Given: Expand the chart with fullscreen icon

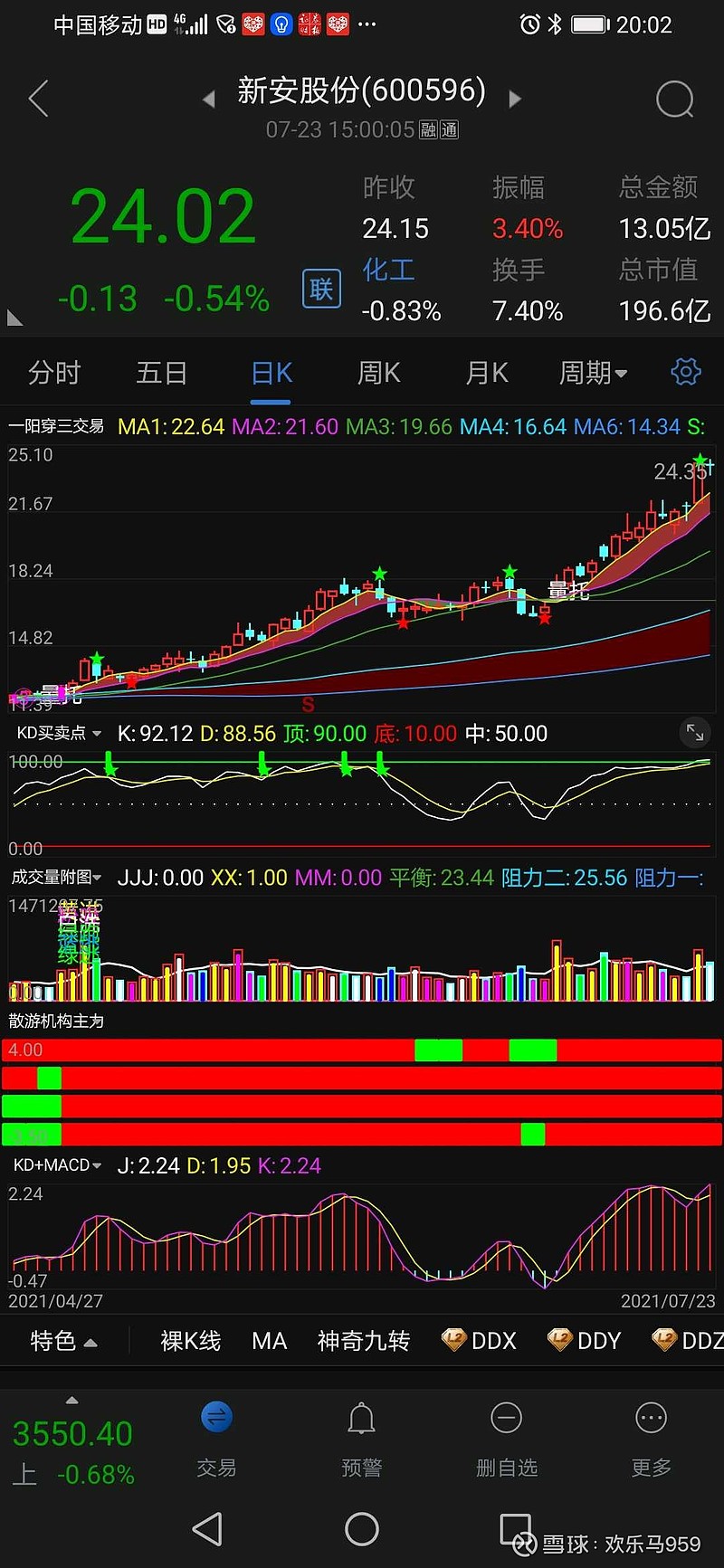Looking at the screenshot, I should click(695, 733).
